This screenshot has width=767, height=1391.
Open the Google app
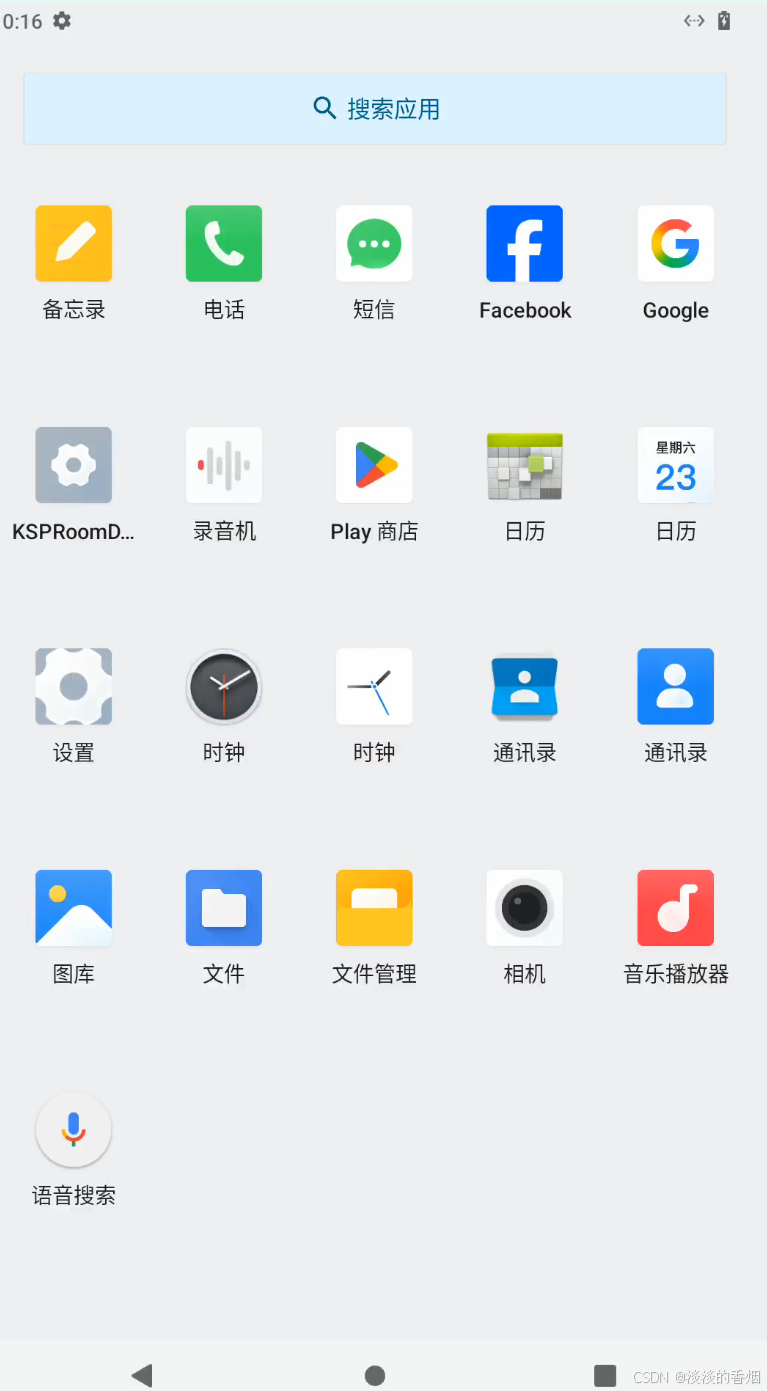click(676, 244)
